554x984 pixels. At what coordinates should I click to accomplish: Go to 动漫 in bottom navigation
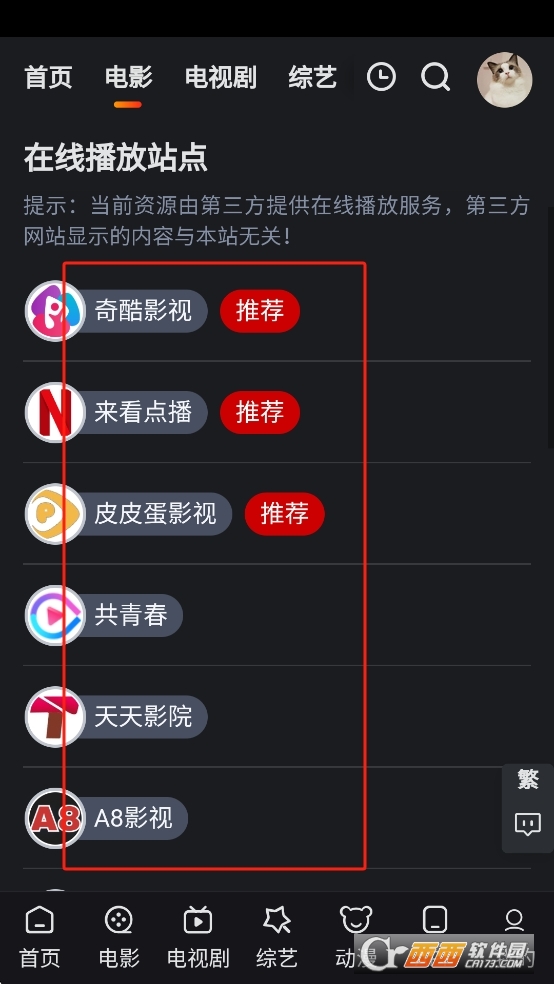[356, 938]
